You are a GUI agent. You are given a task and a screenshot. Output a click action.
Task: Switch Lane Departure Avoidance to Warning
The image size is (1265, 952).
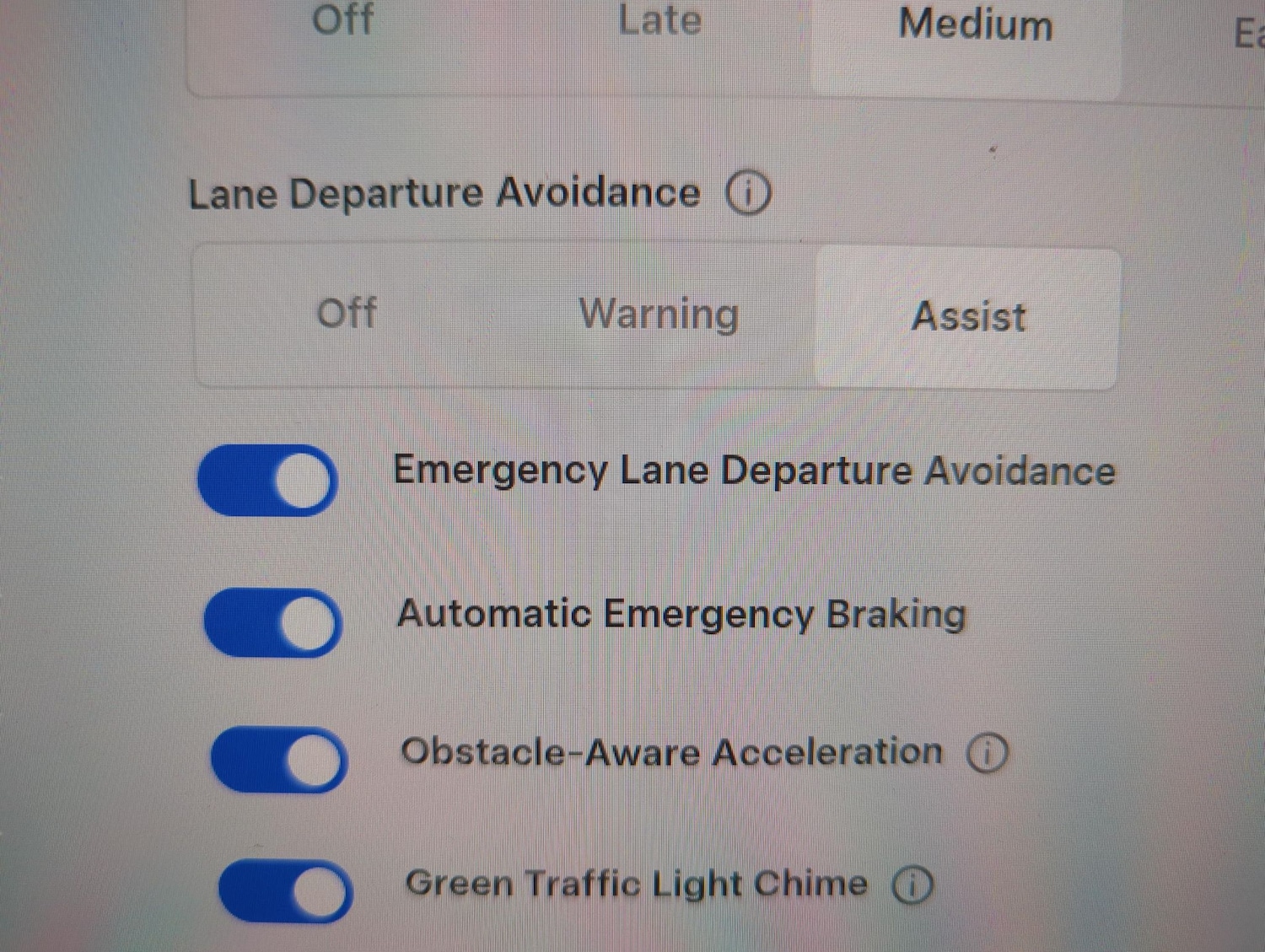point(659,315)
